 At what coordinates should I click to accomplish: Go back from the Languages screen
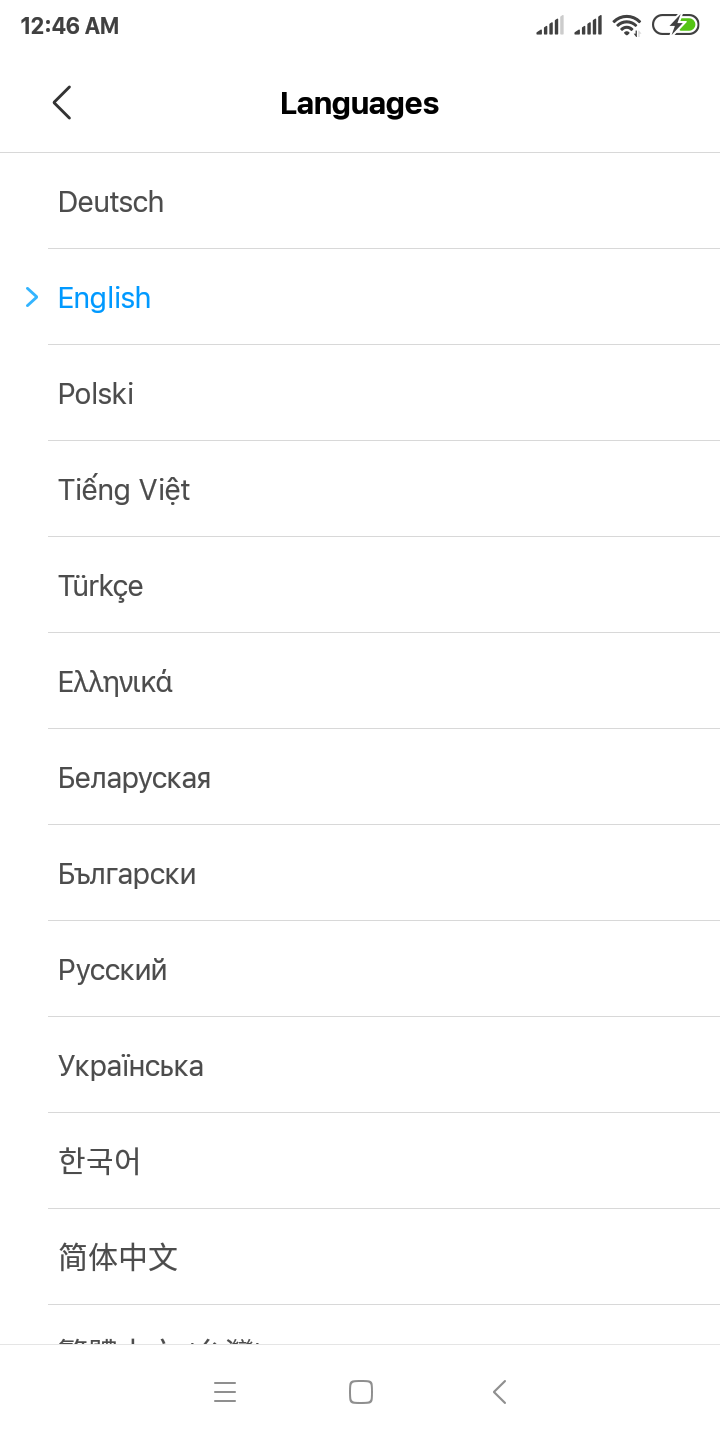pos(62,103)
